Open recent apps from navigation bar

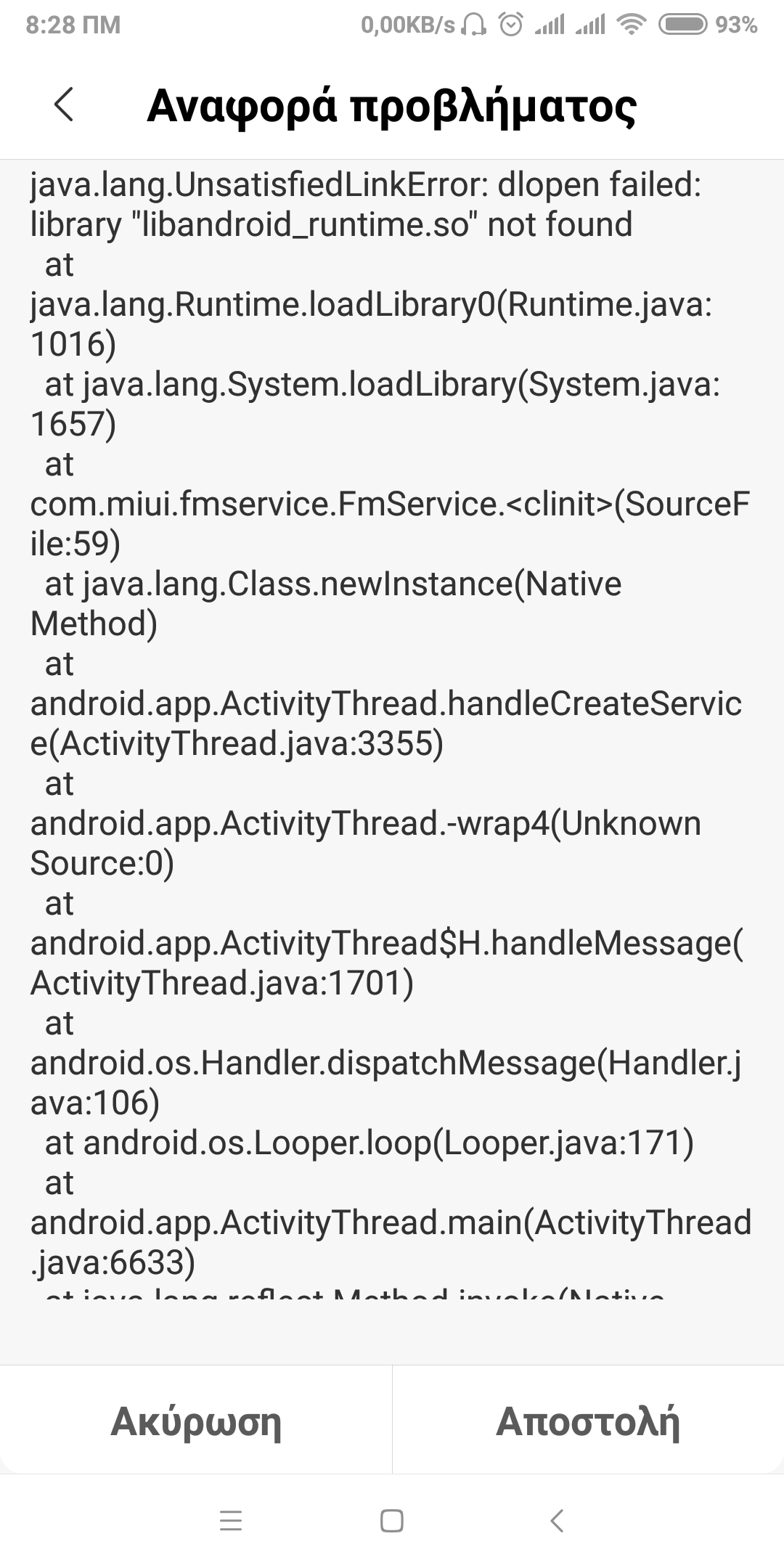pyautogui.click(x=230, y=1521)
